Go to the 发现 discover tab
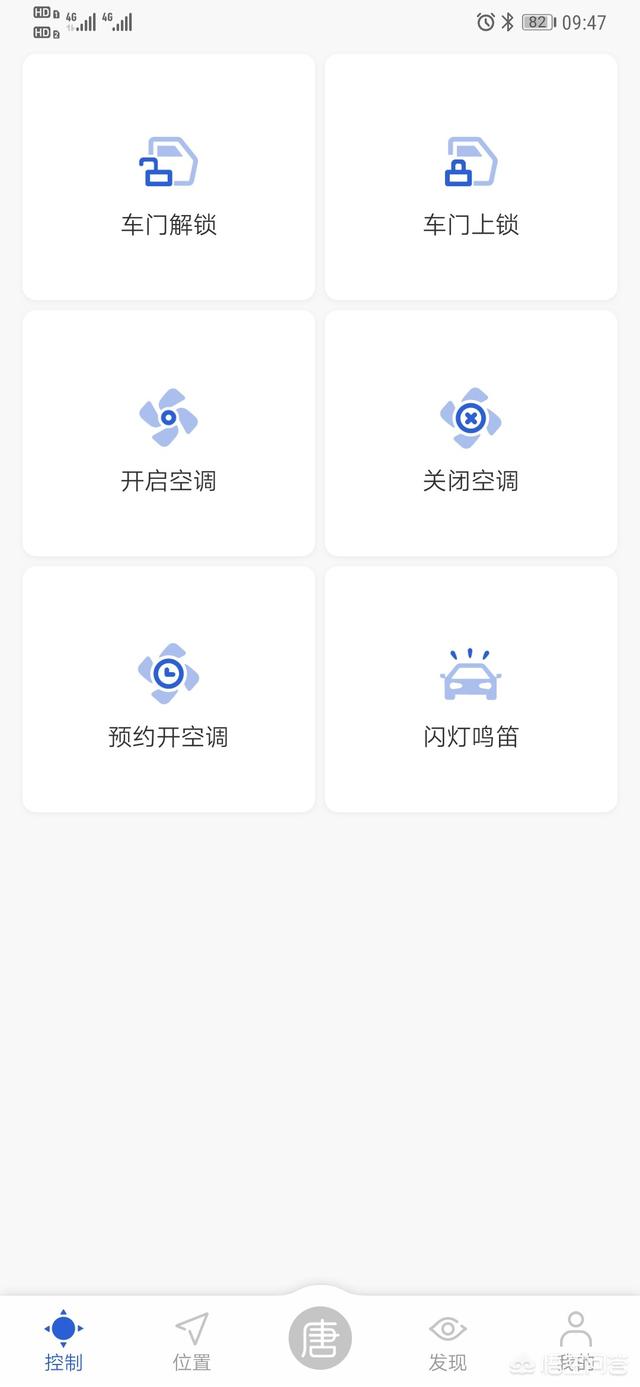The image size is (640, 1387). pos(448,1341)
